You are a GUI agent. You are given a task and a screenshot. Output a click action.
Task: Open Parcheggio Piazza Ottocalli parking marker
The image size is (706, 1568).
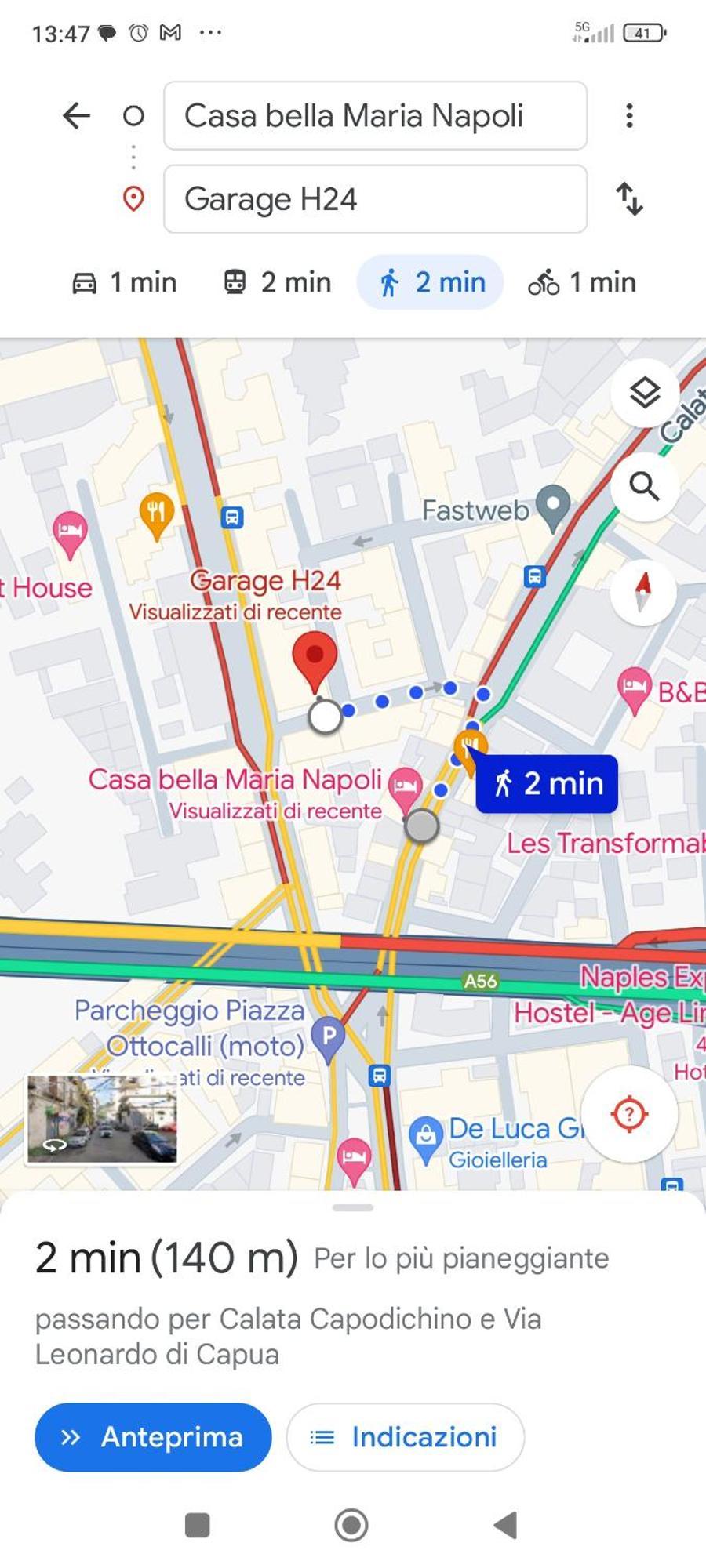tap(329, 1037)
